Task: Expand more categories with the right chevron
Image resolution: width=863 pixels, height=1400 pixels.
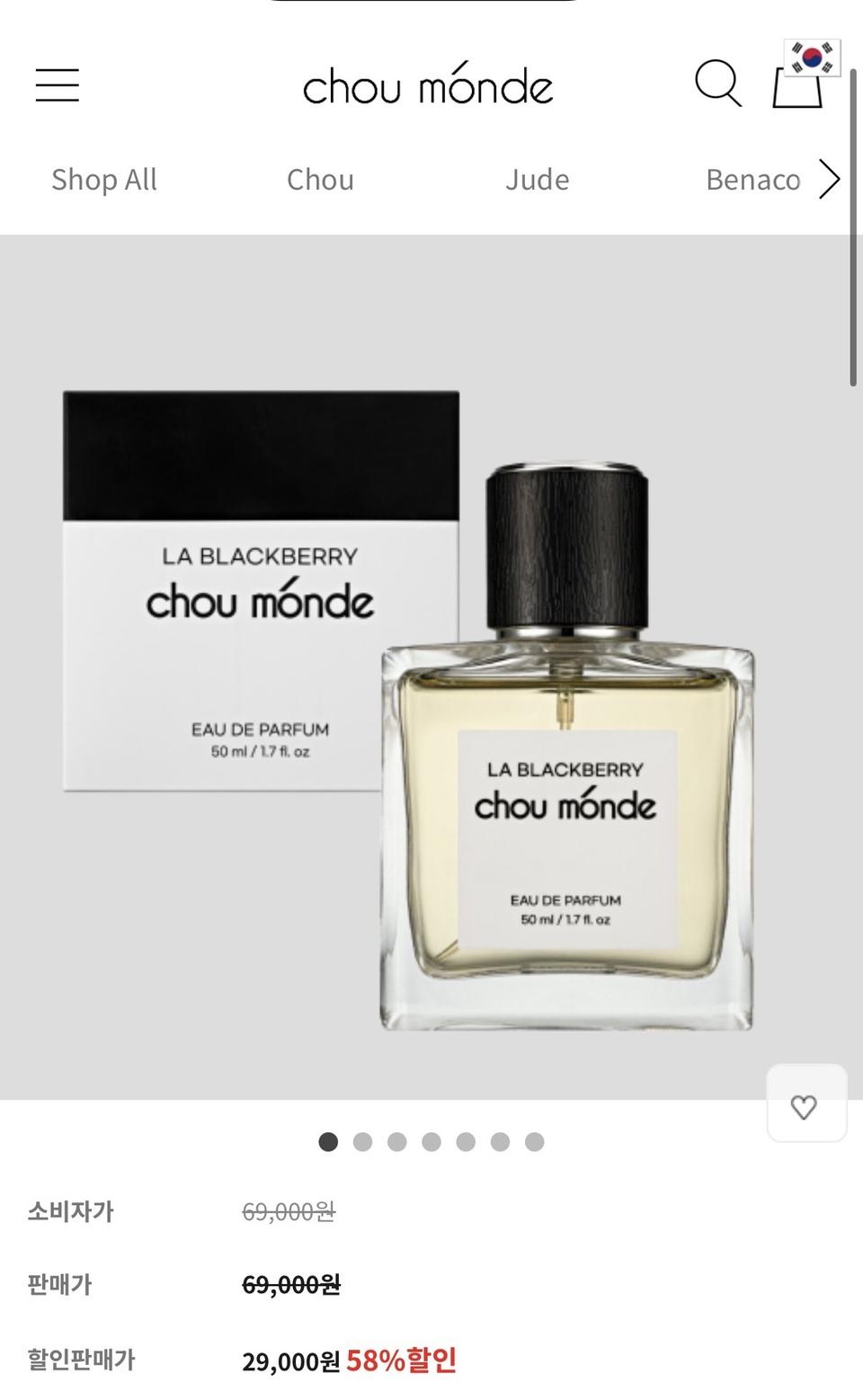Action: (x=829, y=179)
